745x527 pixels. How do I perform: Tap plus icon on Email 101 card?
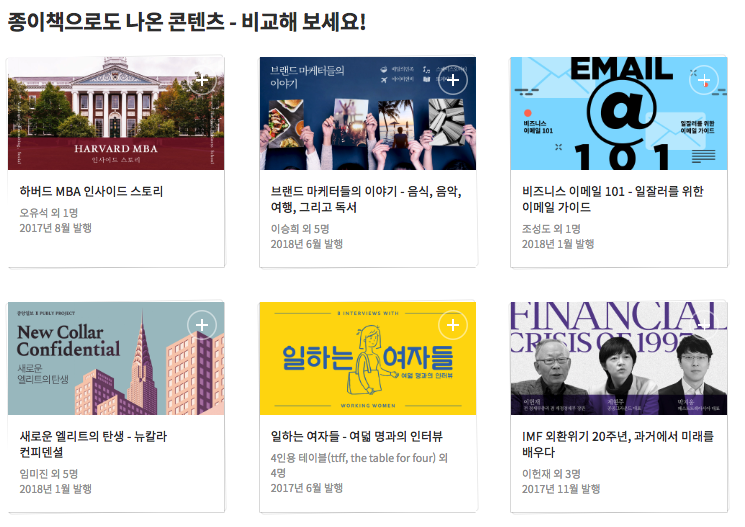[704, 80]
